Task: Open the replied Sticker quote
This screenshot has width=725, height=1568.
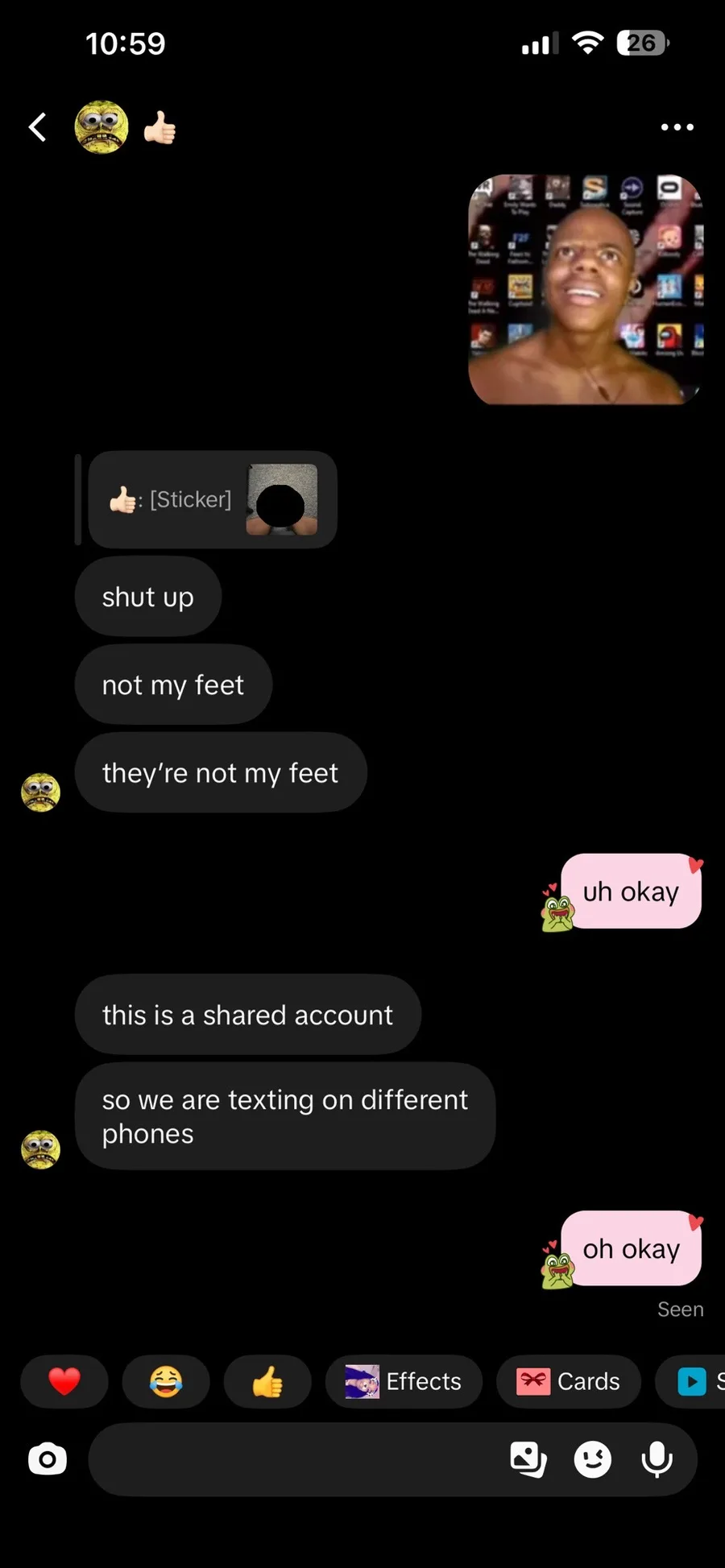Action: click(213, 500)
